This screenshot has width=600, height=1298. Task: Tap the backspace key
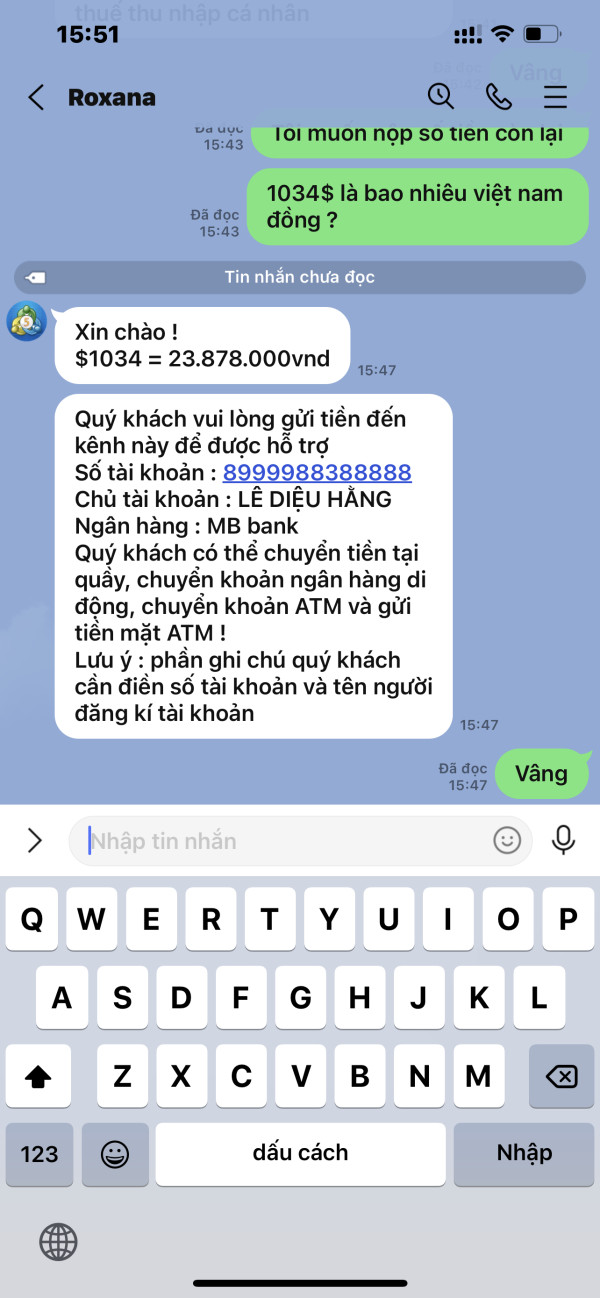click(561, 1076)
